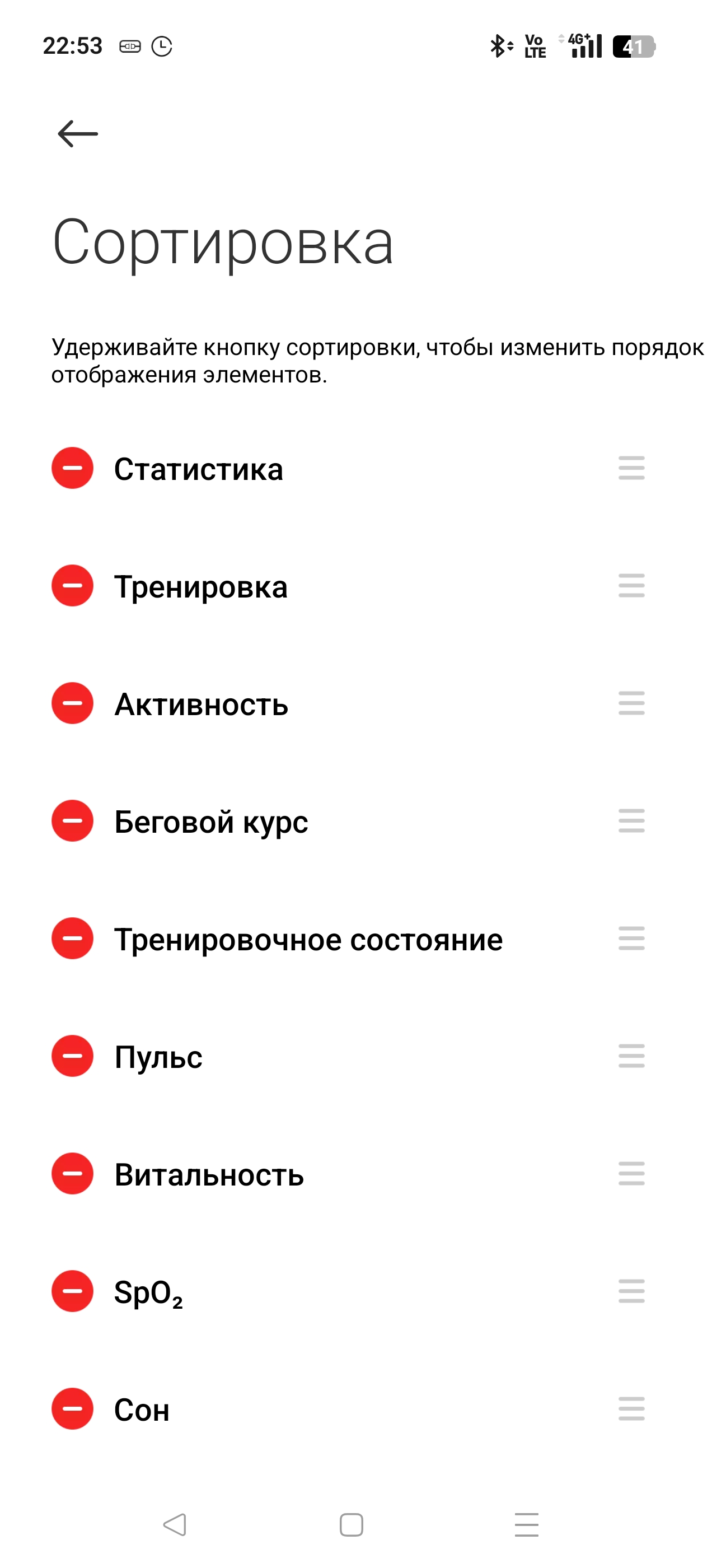Tap the sort handle for Беговой курс
Image resolution: width=712 pixels, height=1568 pixels.
631,820
